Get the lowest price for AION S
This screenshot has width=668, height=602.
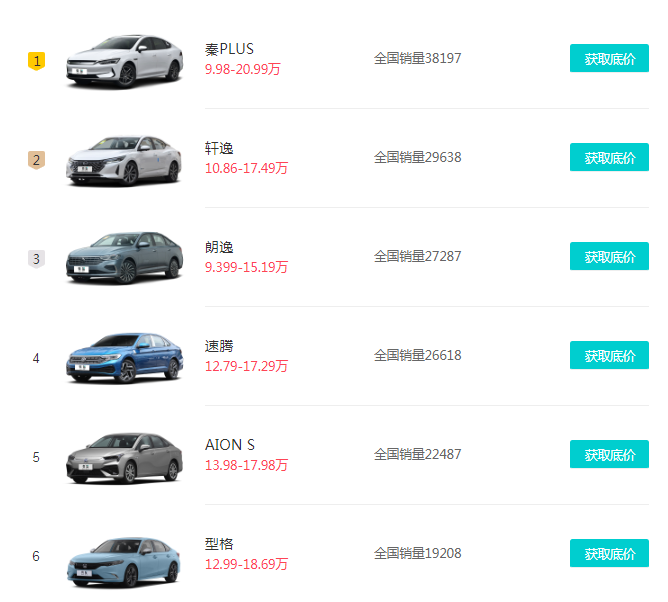[609, 454]
